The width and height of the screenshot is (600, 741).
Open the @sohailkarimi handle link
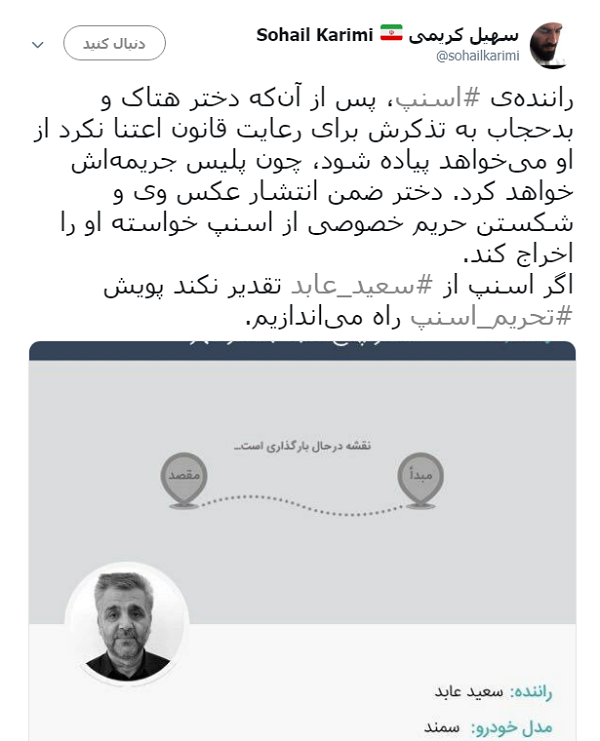476,57
